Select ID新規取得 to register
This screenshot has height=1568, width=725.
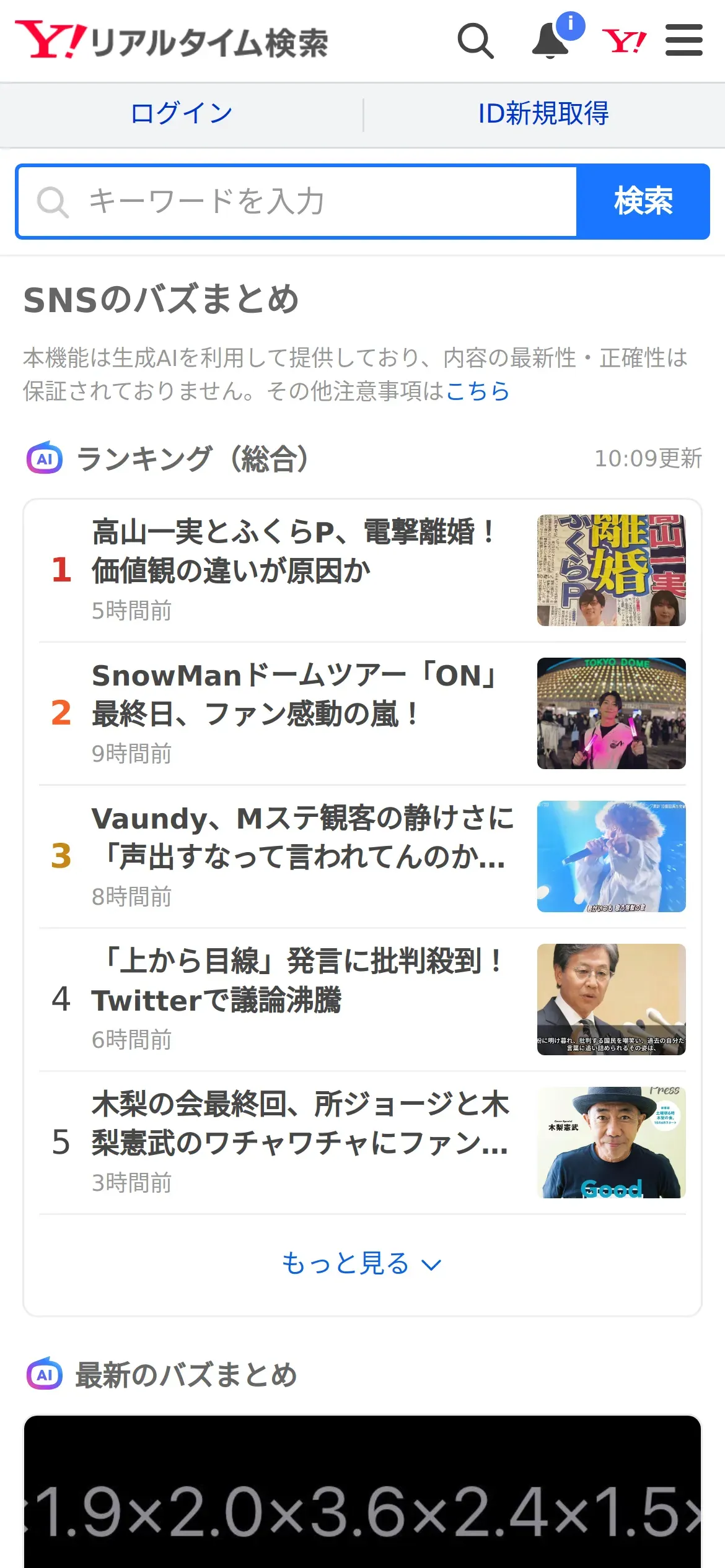543,114
